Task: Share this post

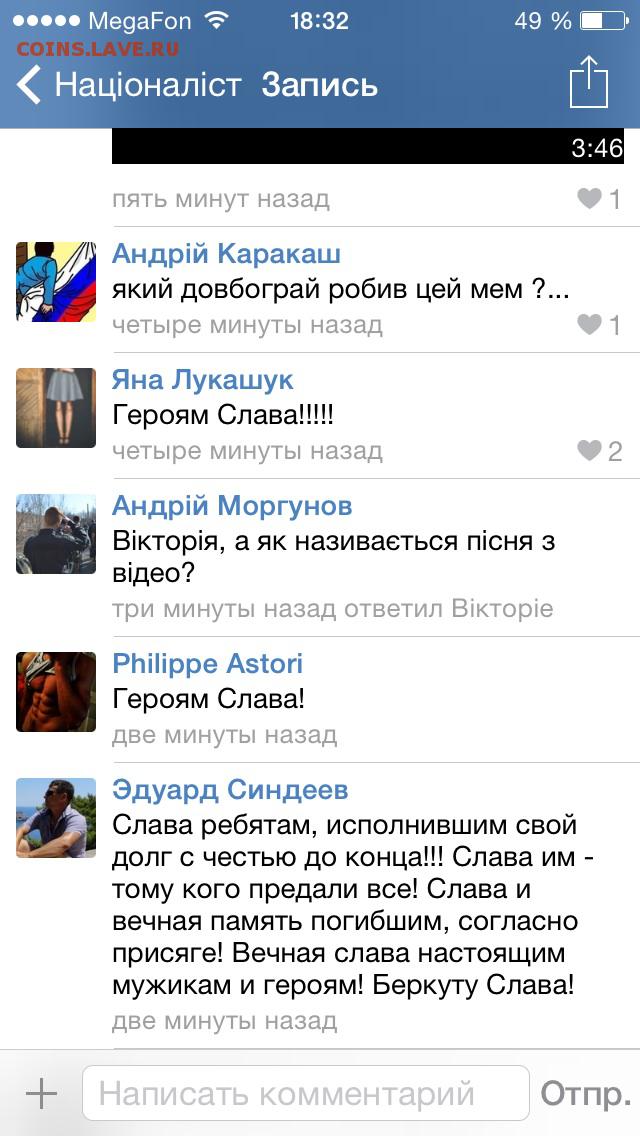Action: (589, 82)
